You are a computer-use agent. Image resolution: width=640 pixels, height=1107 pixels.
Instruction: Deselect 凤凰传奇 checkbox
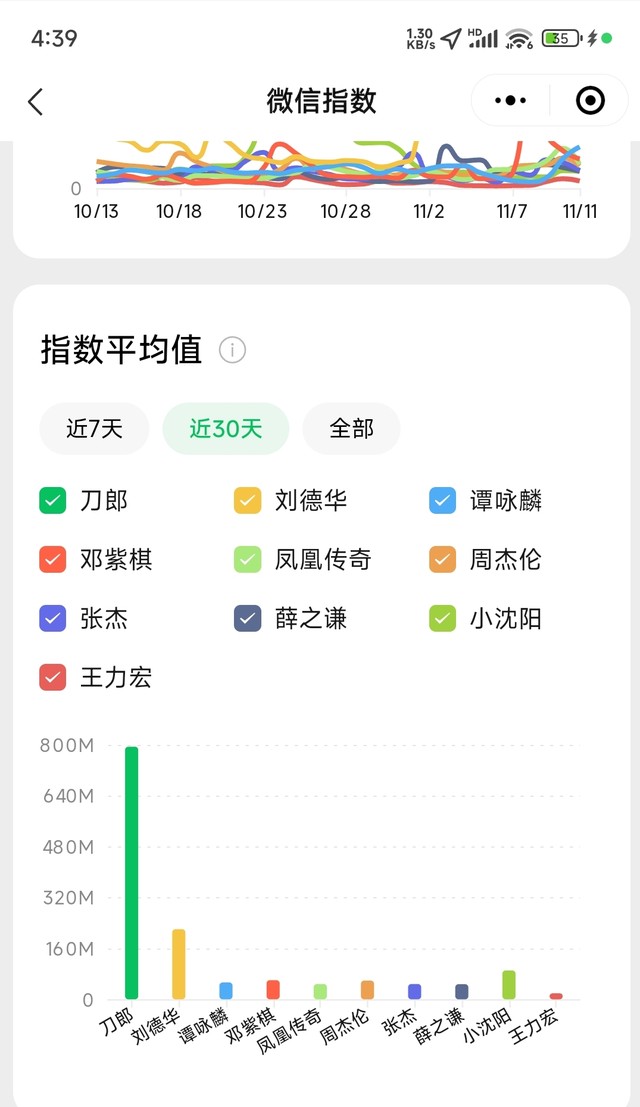point(248,559)
